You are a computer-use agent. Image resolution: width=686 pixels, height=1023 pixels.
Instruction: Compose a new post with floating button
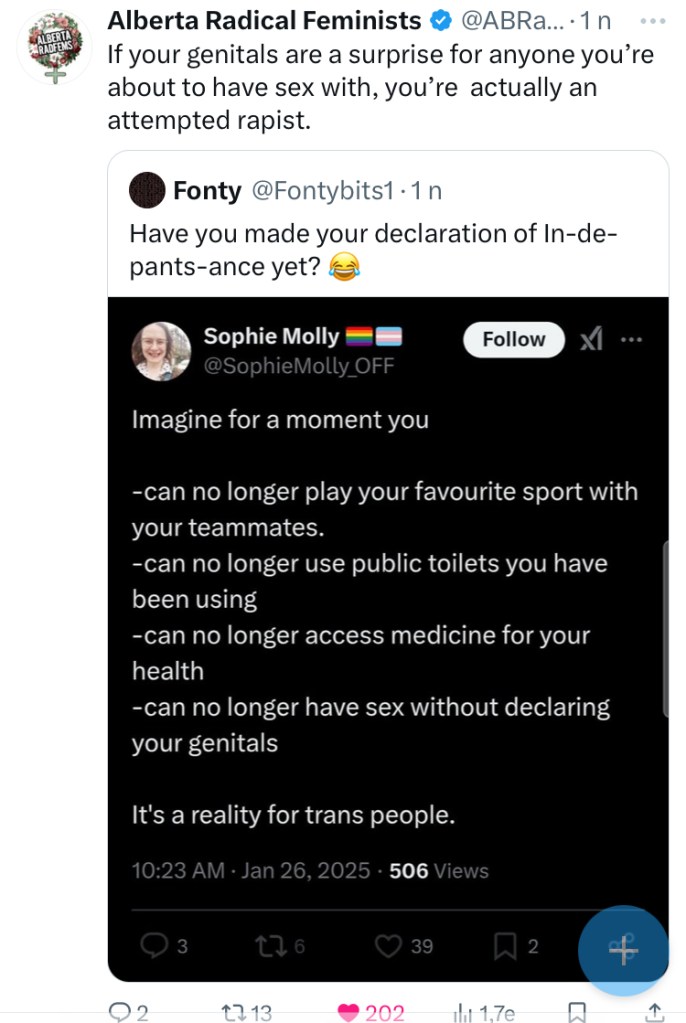pos(622,950)
